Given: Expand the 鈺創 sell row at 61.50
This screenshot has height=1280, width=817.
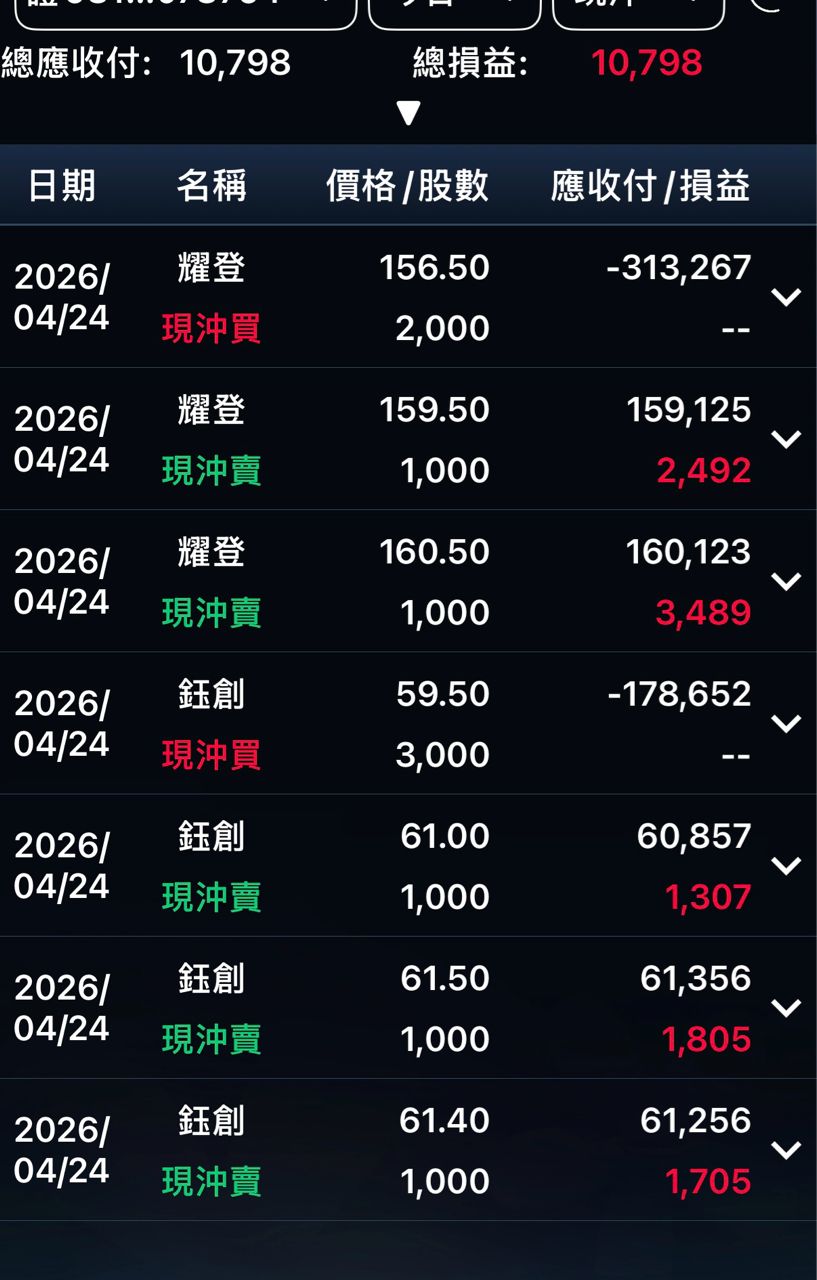Looking at the screenshot, I should 786,1007.
